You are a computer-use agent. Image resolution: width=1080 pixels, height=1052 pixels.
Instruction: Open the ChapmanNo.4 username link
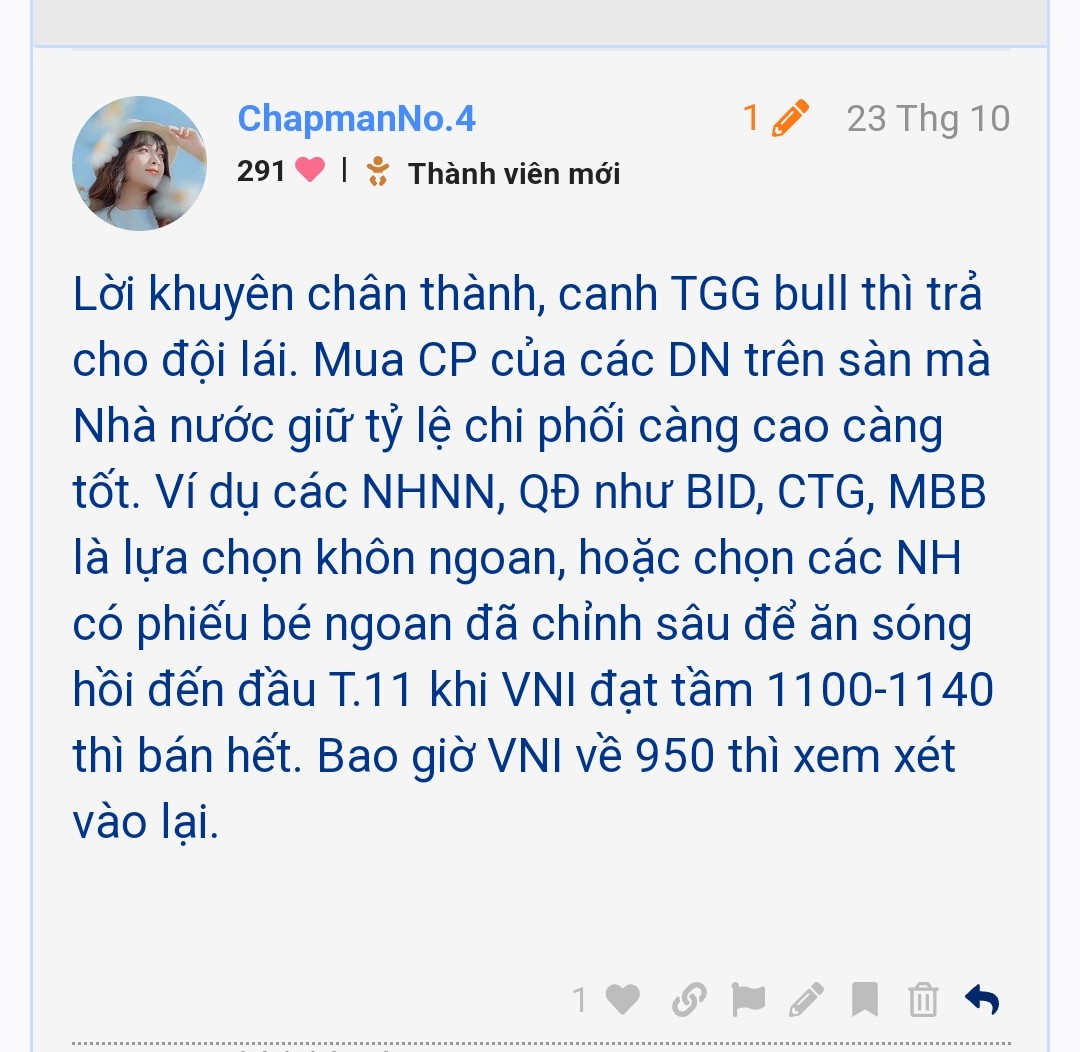pos(356,119)
